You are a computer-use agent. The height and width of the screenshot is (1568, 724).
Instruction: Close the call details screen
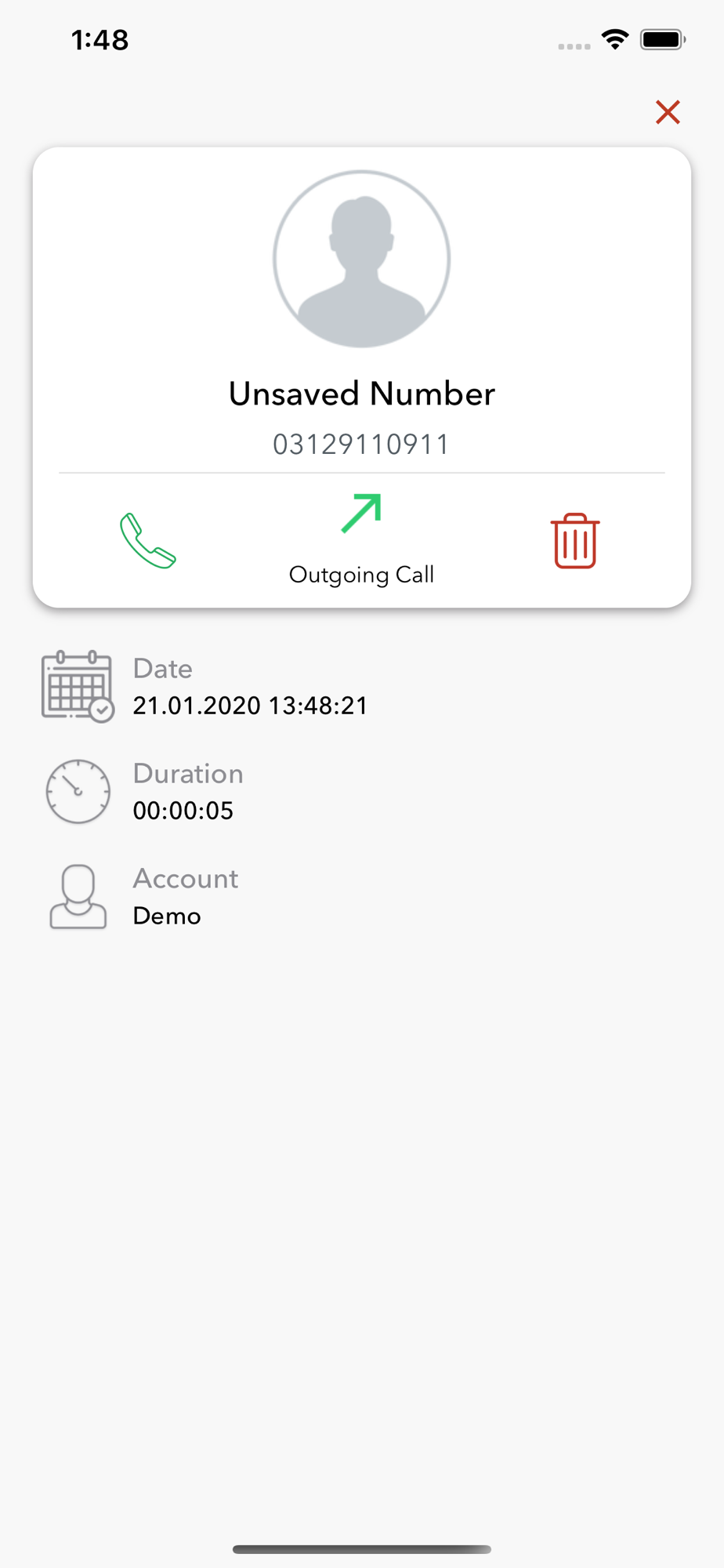click(668, 112)
